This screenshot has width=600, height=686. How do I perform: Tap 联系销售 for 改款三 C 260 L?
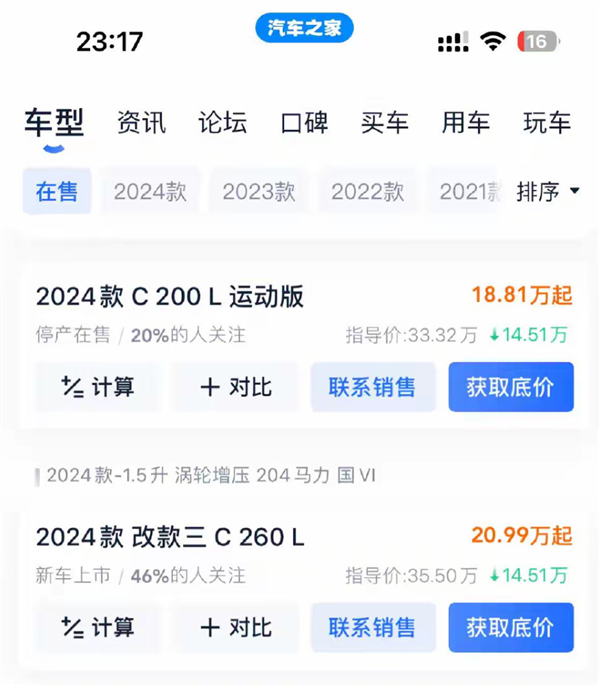pos(372,628)
